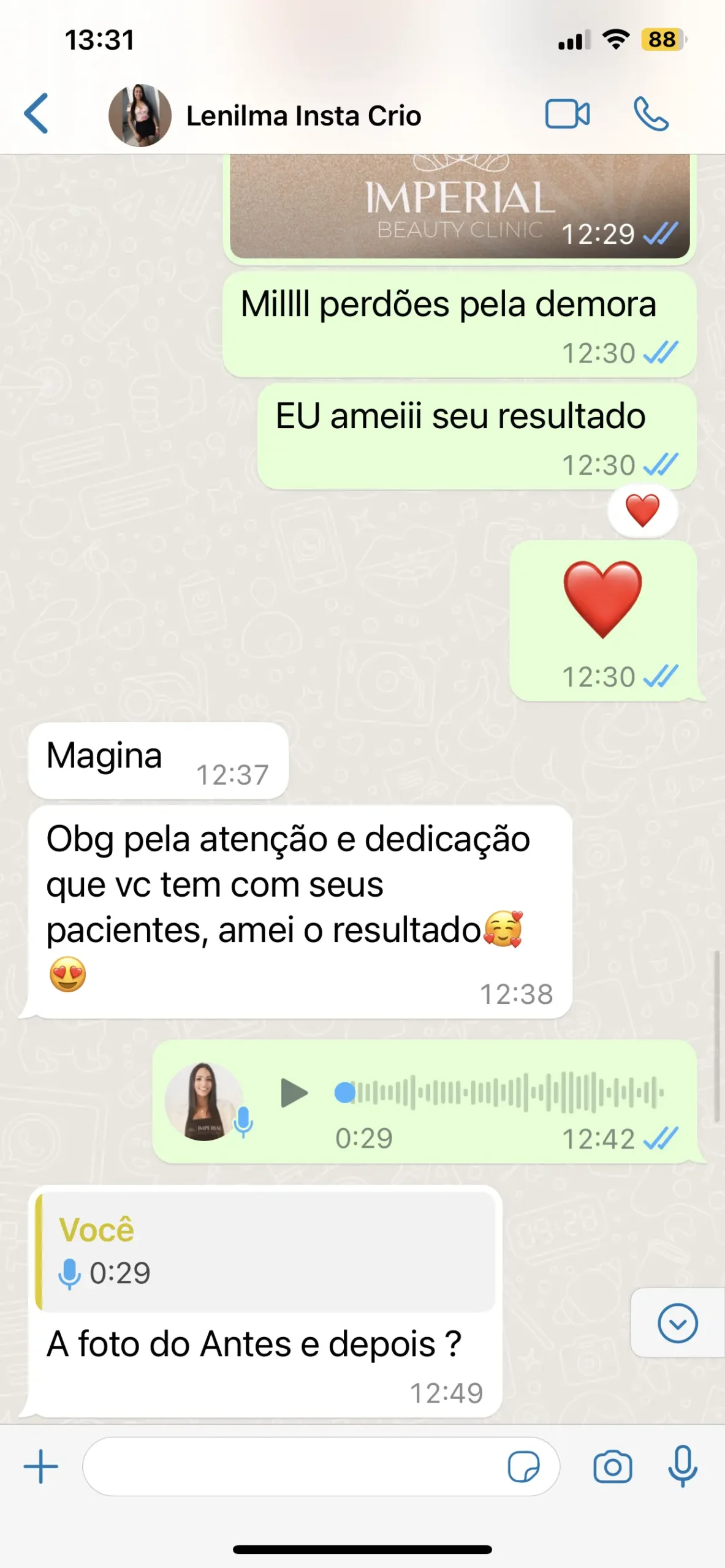Screen dimensions: 725x1568
Task: Start a voice call with Lenilma
Action: point(651,115)
